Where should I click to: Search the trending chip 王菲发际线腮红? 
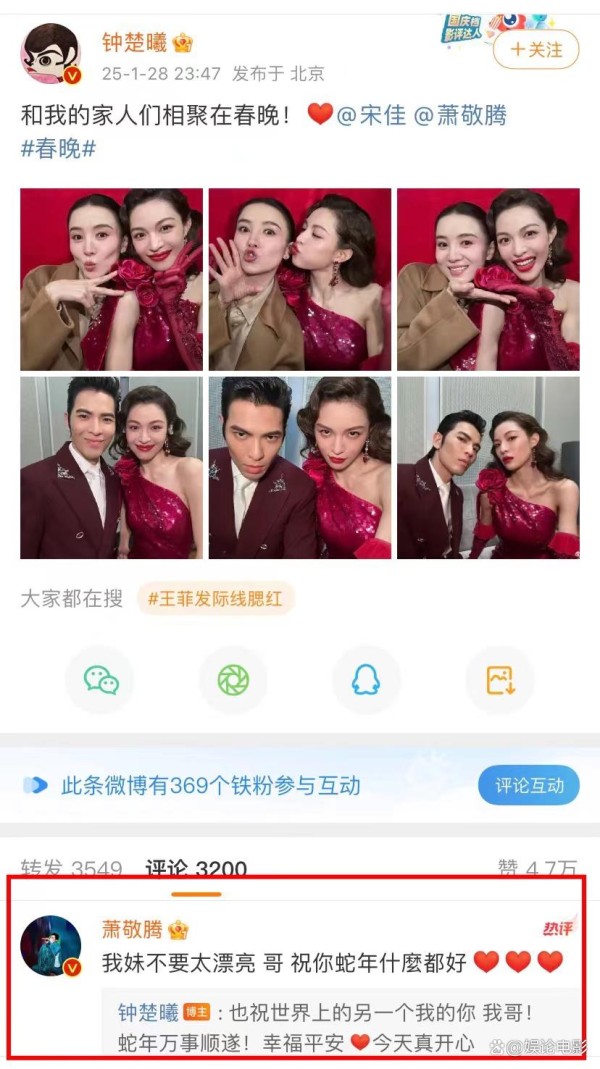(215, 599)
